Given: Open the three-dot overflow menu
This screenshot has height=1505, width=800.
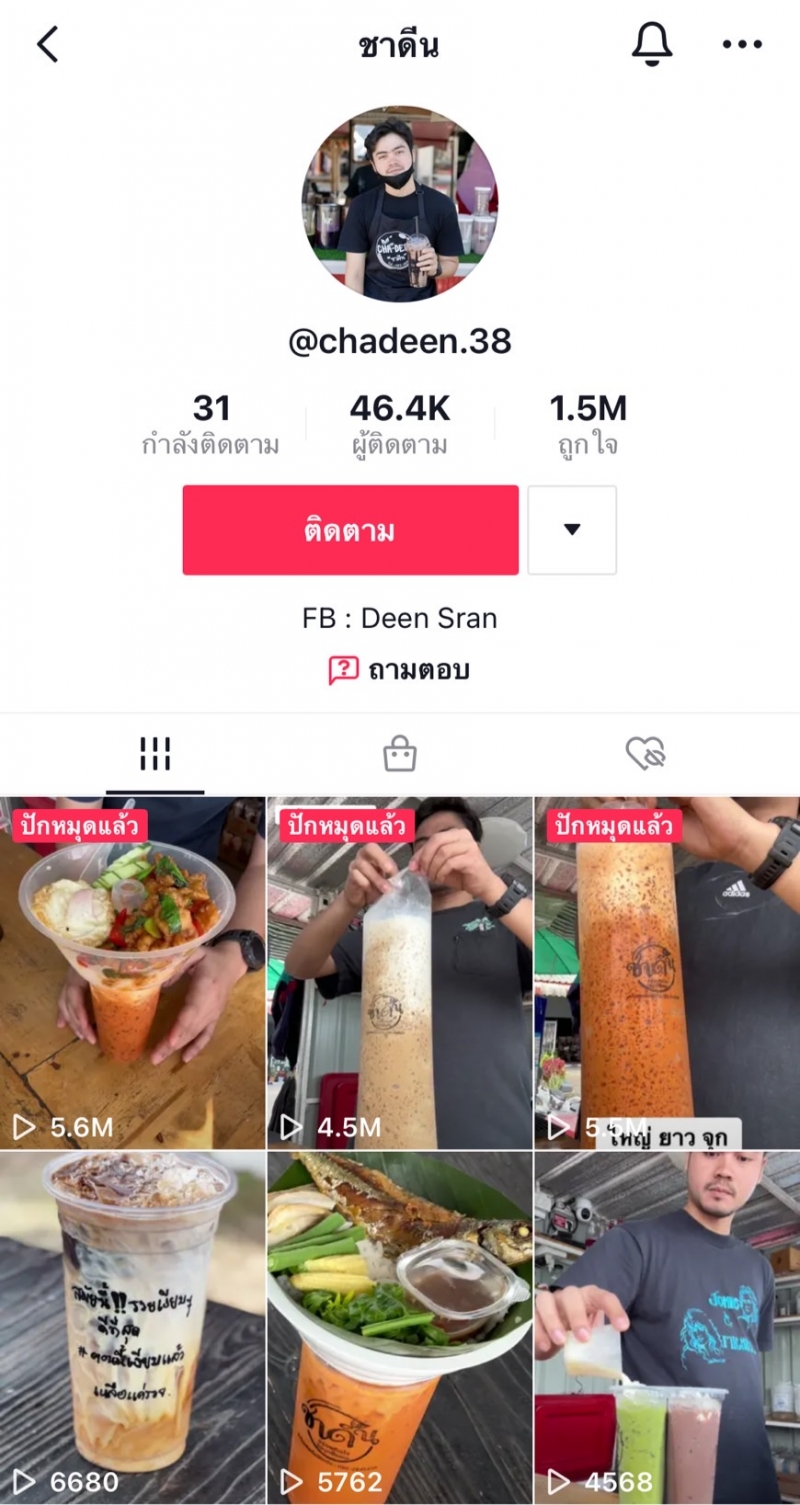Looking at the screenshot, I should pyautogui.click(x=742, y=45).
